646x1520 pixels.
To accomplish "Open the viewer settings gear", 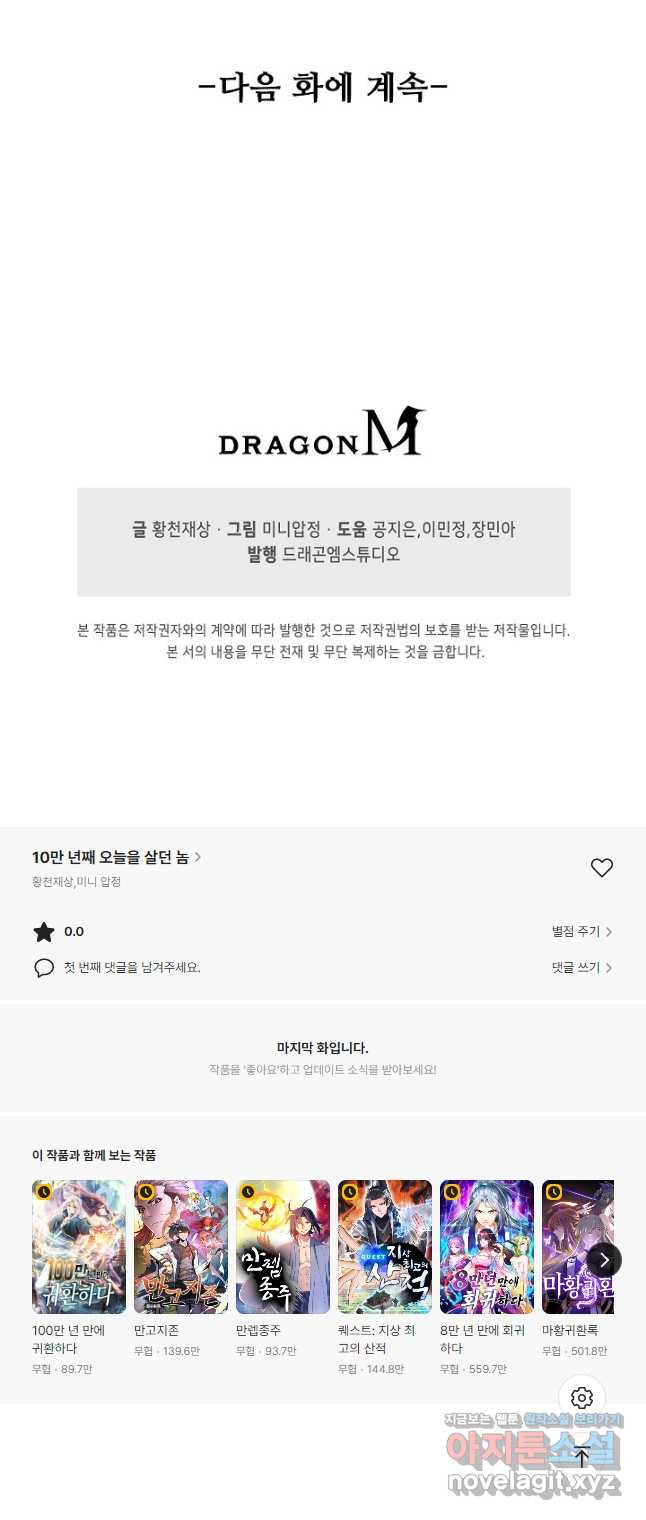I will 582,1398.
